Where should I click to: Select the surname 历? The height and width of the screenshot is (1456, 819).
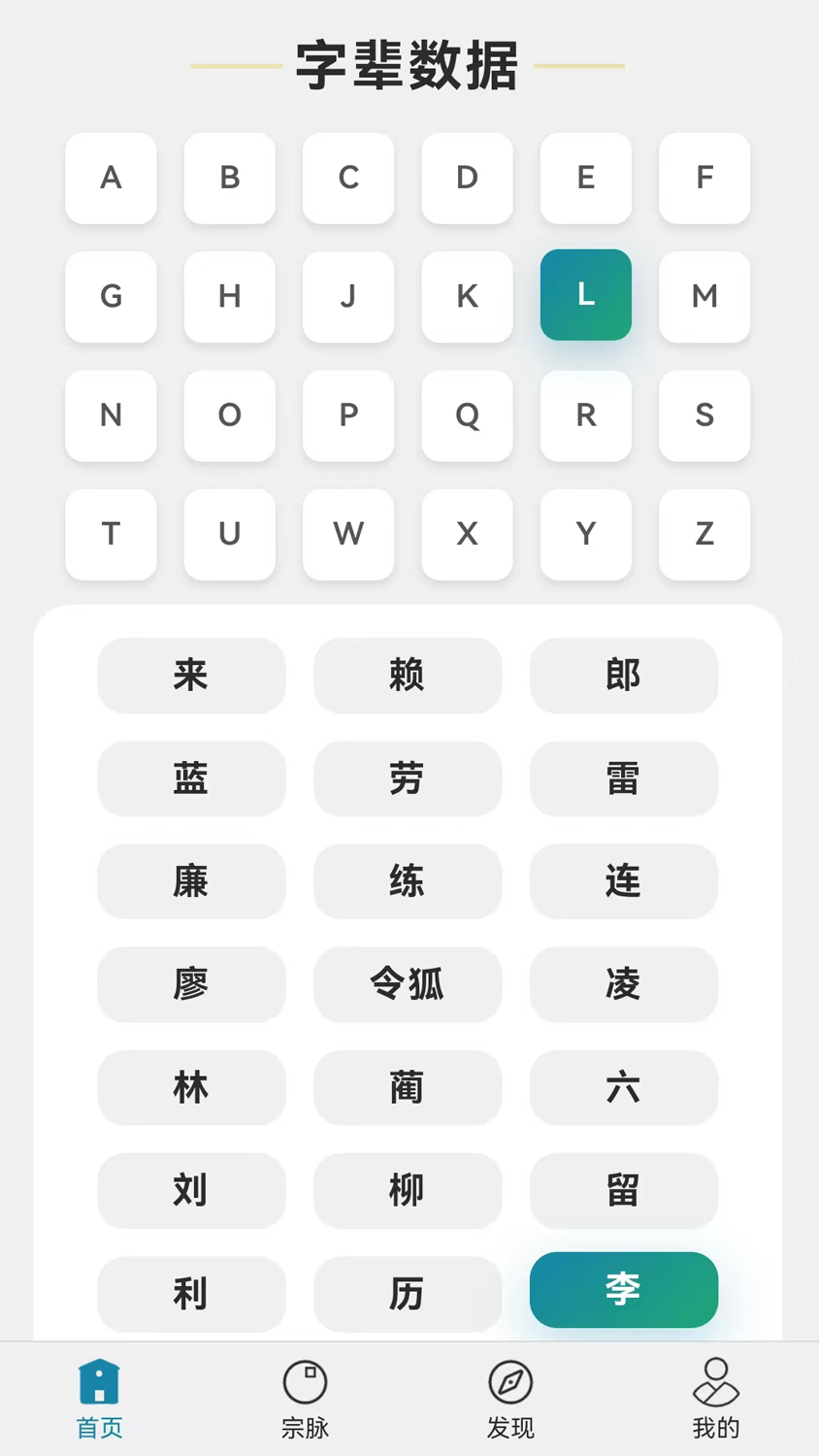(408, 1294)
